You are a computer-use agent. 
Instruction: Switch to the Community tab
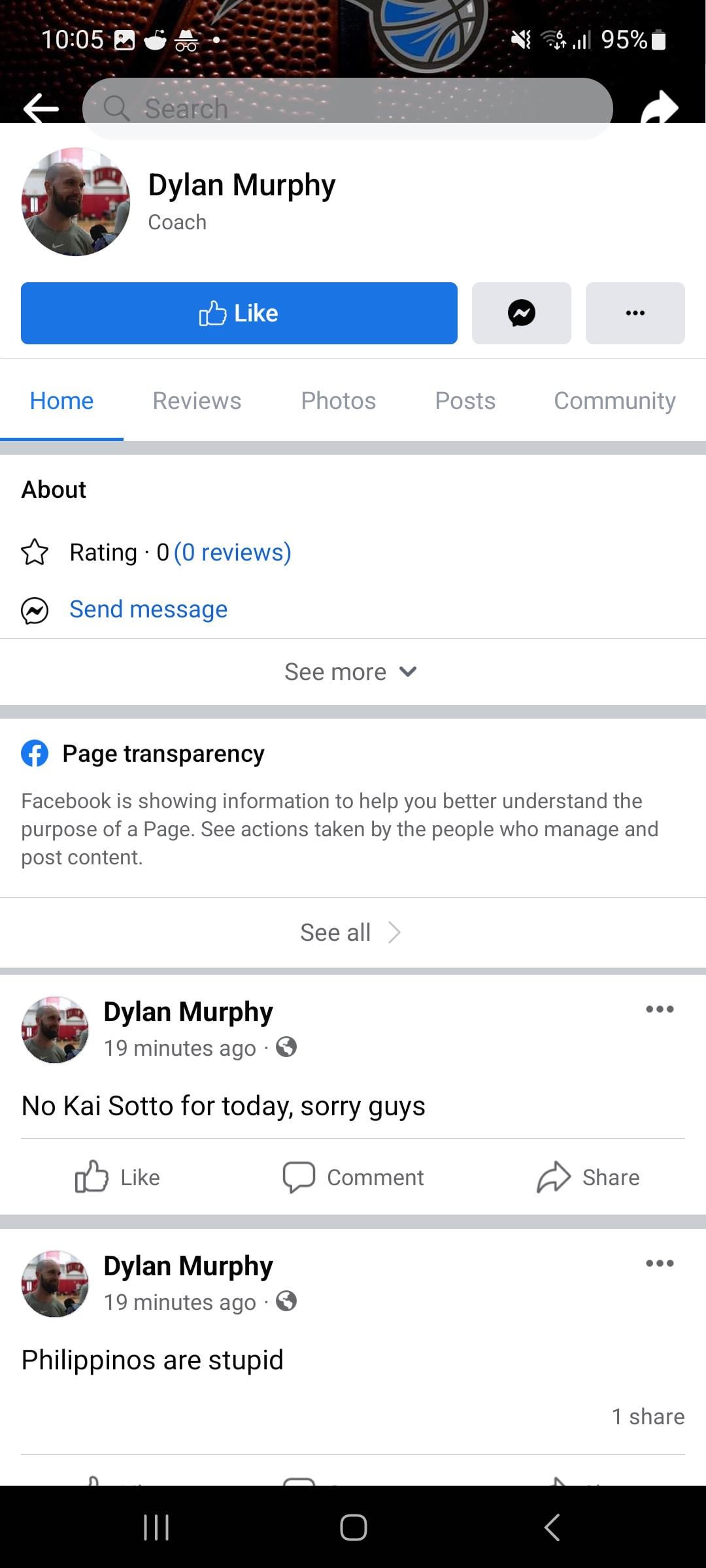pos(614,400)
